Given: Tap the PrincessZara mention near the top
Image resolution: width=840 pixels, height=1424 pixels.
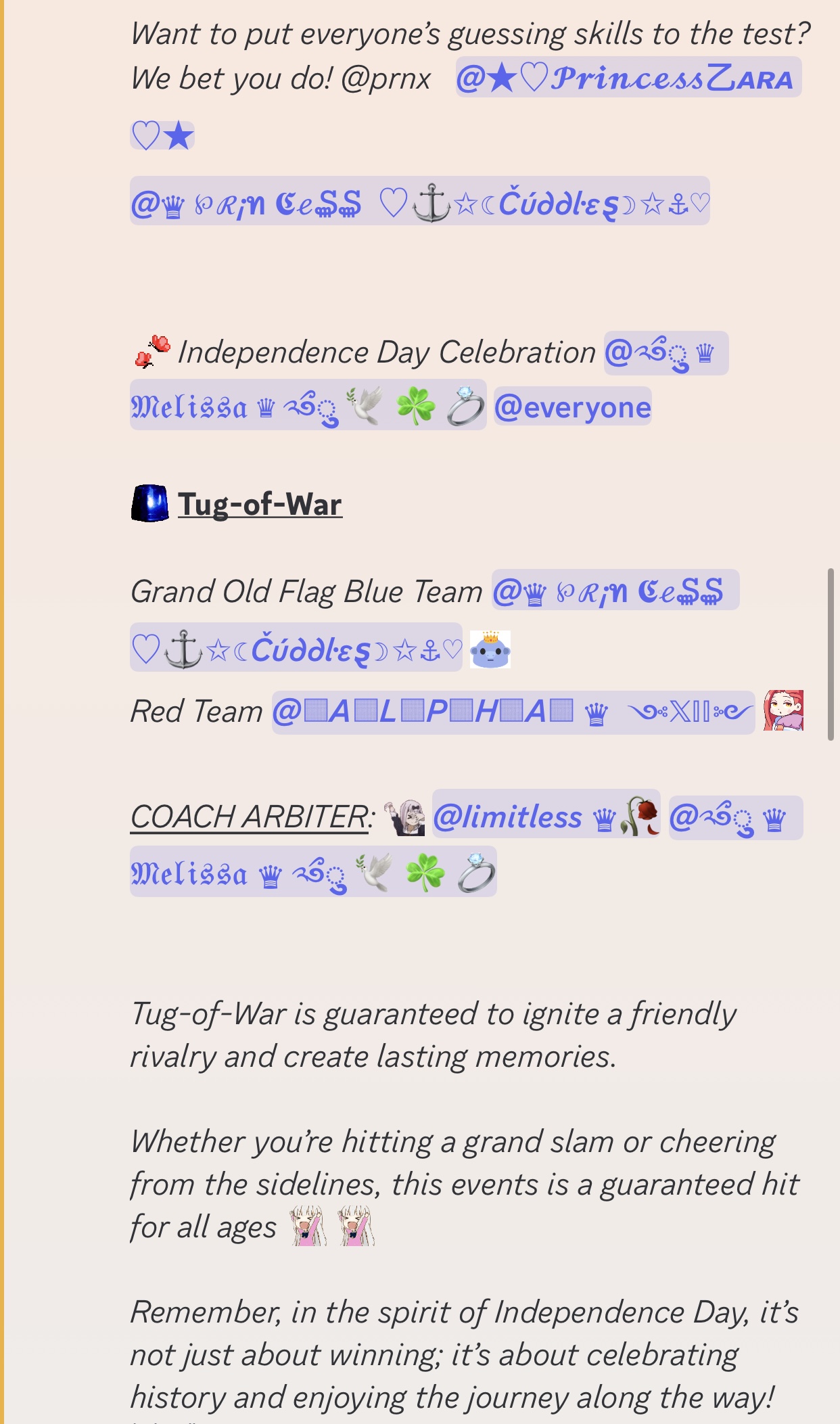Looking at the screenshot, I should coord(628,78).
